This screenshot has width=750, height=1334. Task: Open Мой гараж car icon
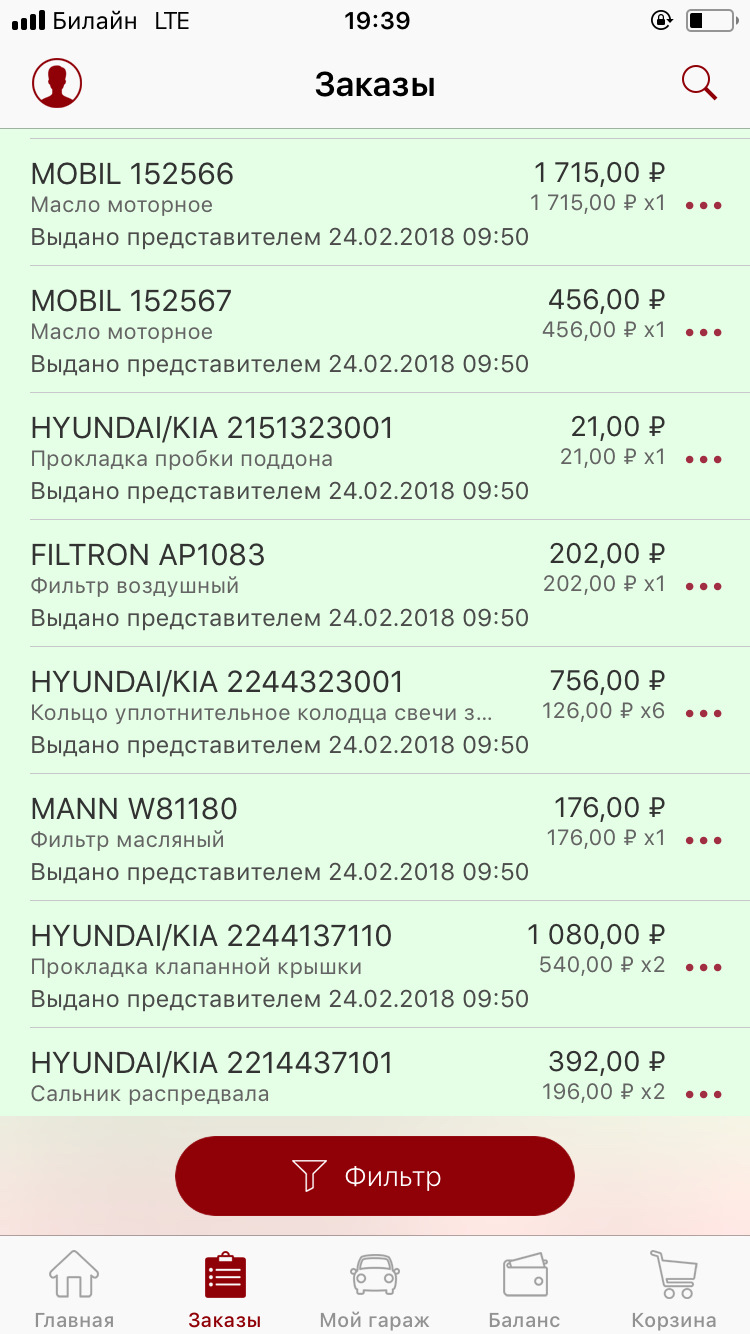[x=374, y=1274]
